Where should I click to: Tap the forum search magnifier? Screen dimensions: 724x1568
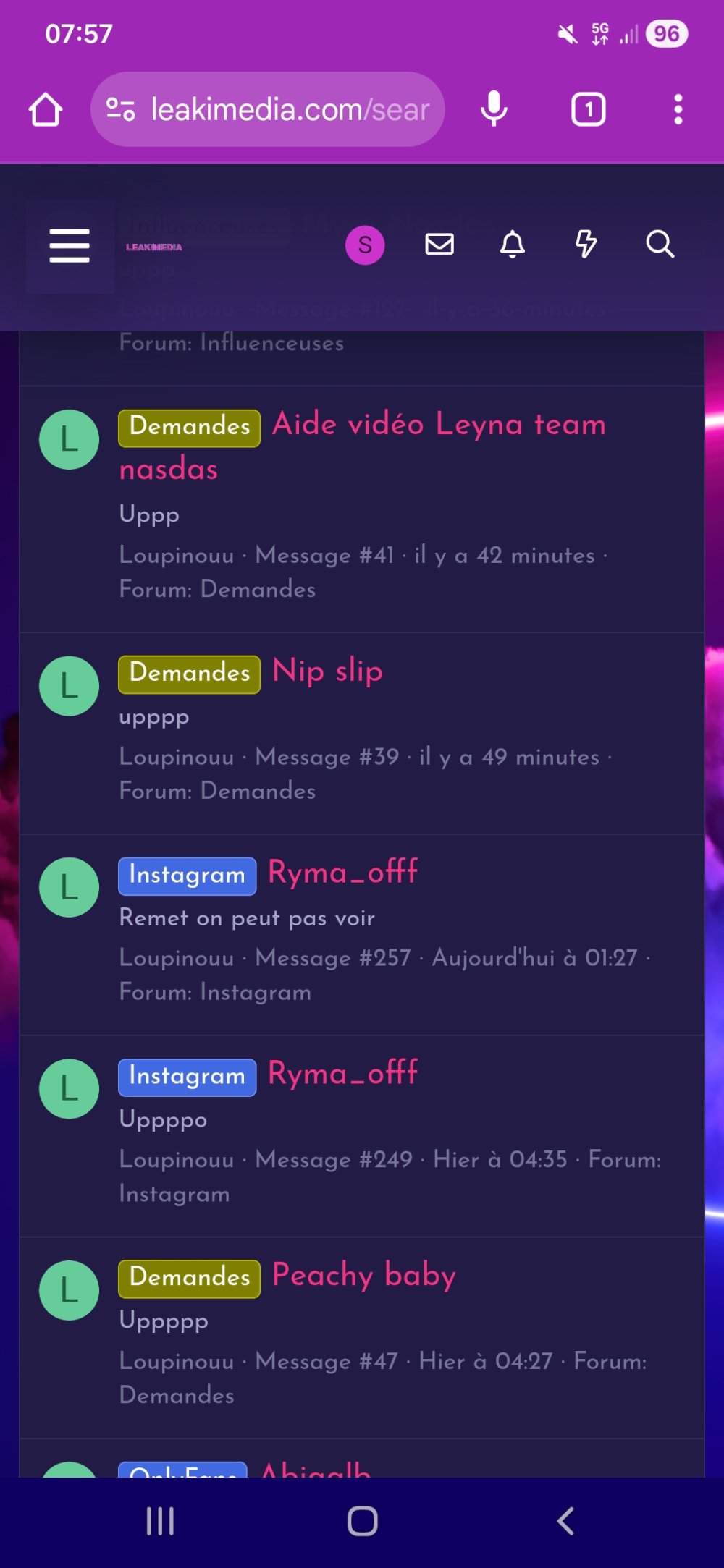pos(660,245)
